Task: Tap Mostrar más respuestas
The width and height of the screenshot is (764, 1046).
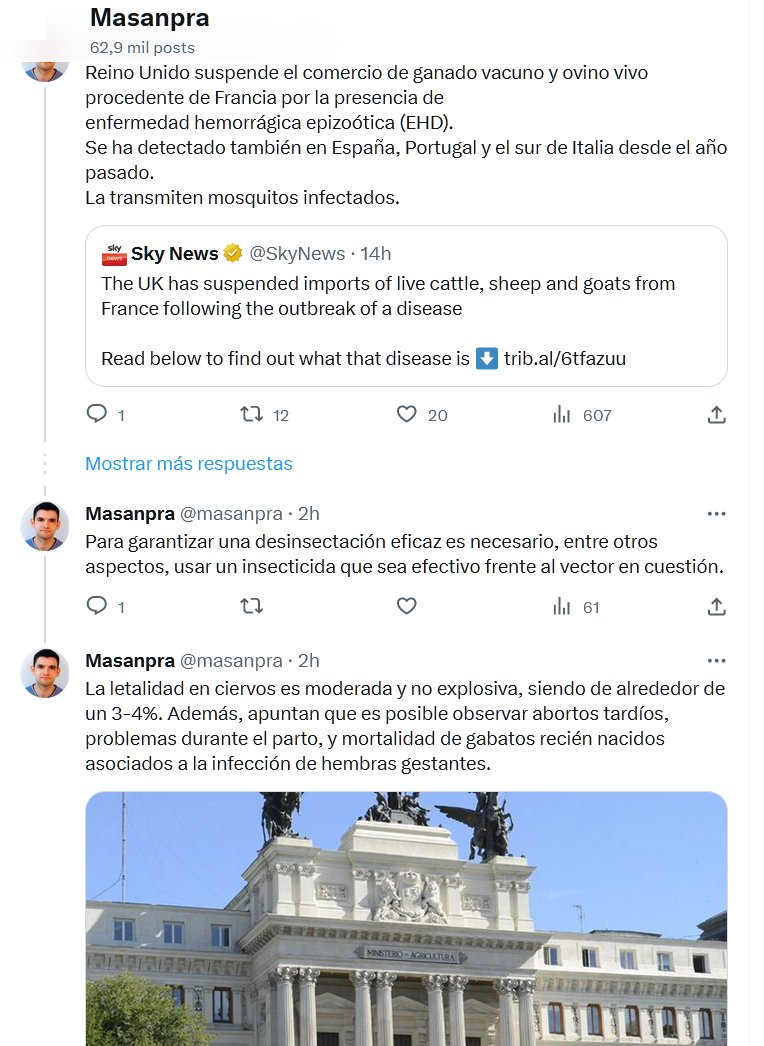Action: click(x=189, y=464)
